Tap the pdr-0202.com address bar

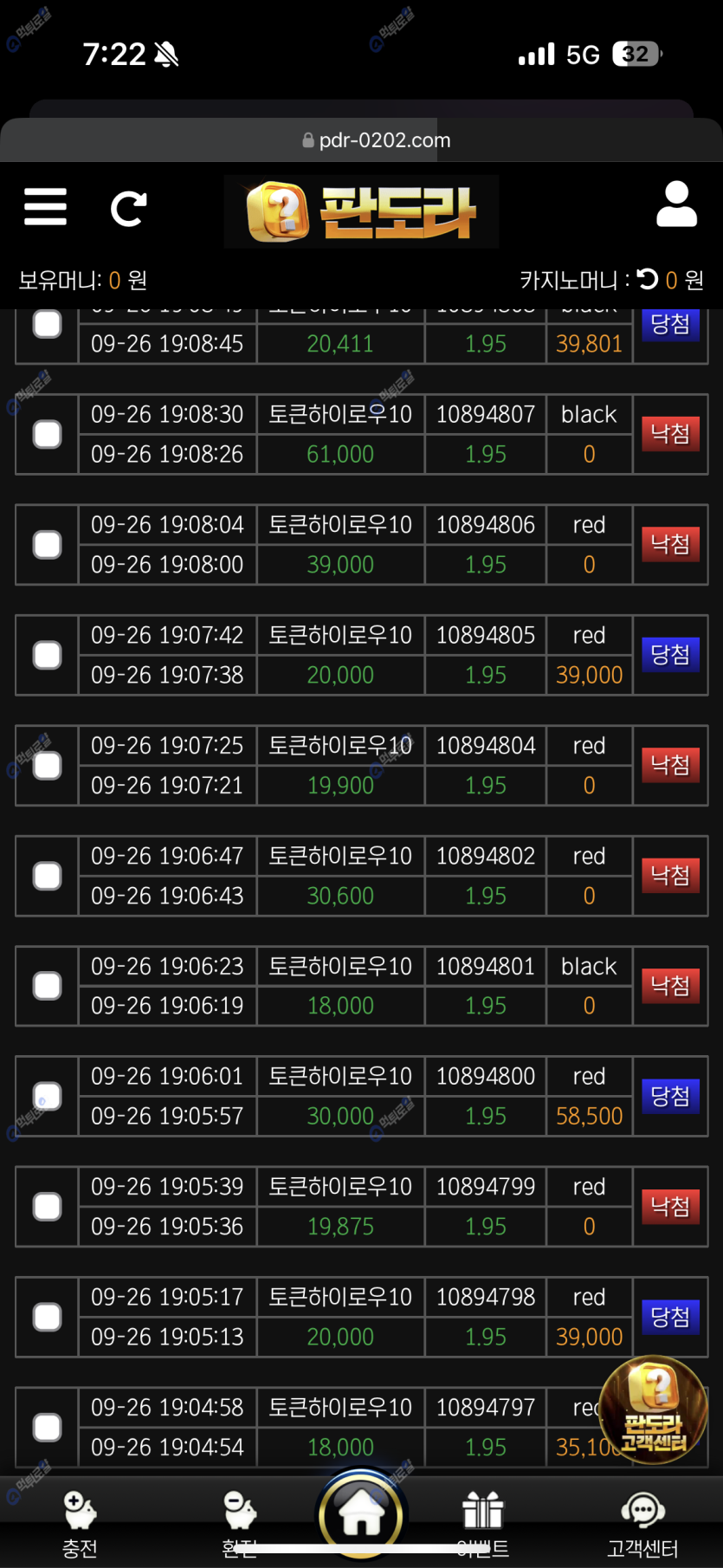pyautogui.click(x=377, y=140)
